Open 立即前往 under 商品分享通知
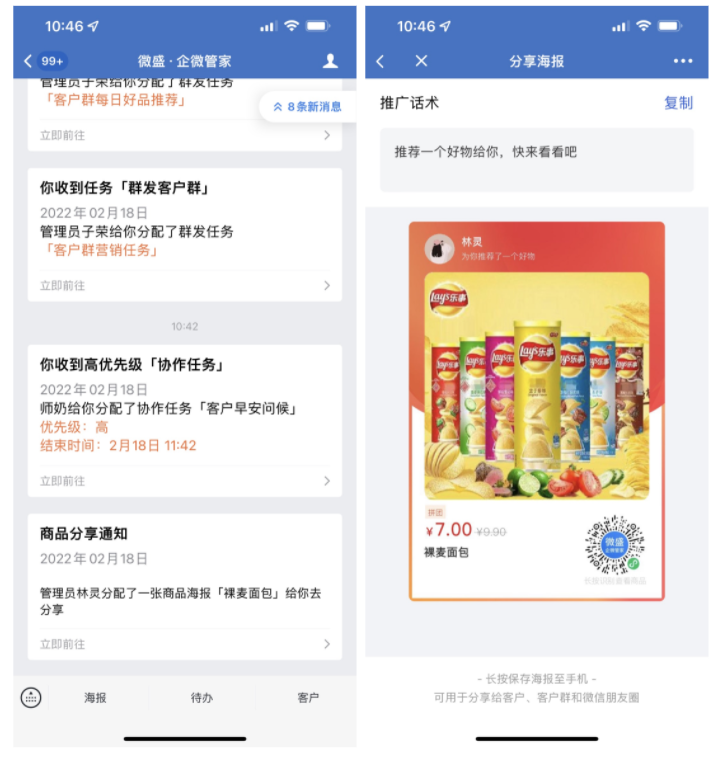The height and width of the screenshot is (762, 724). click(185, 644)
